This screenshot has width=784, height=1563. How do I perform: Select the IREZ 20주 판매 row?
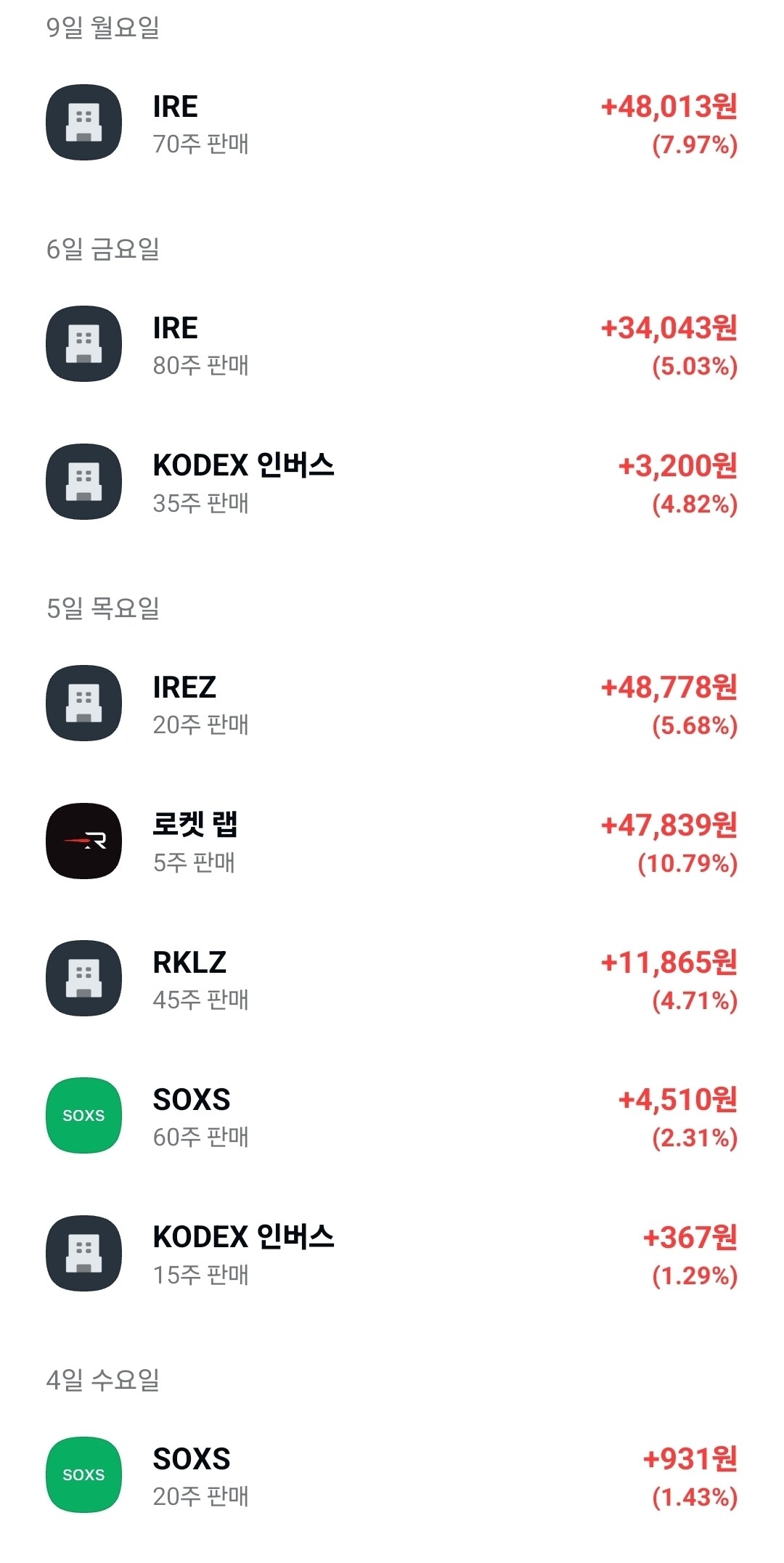(392, 704)
